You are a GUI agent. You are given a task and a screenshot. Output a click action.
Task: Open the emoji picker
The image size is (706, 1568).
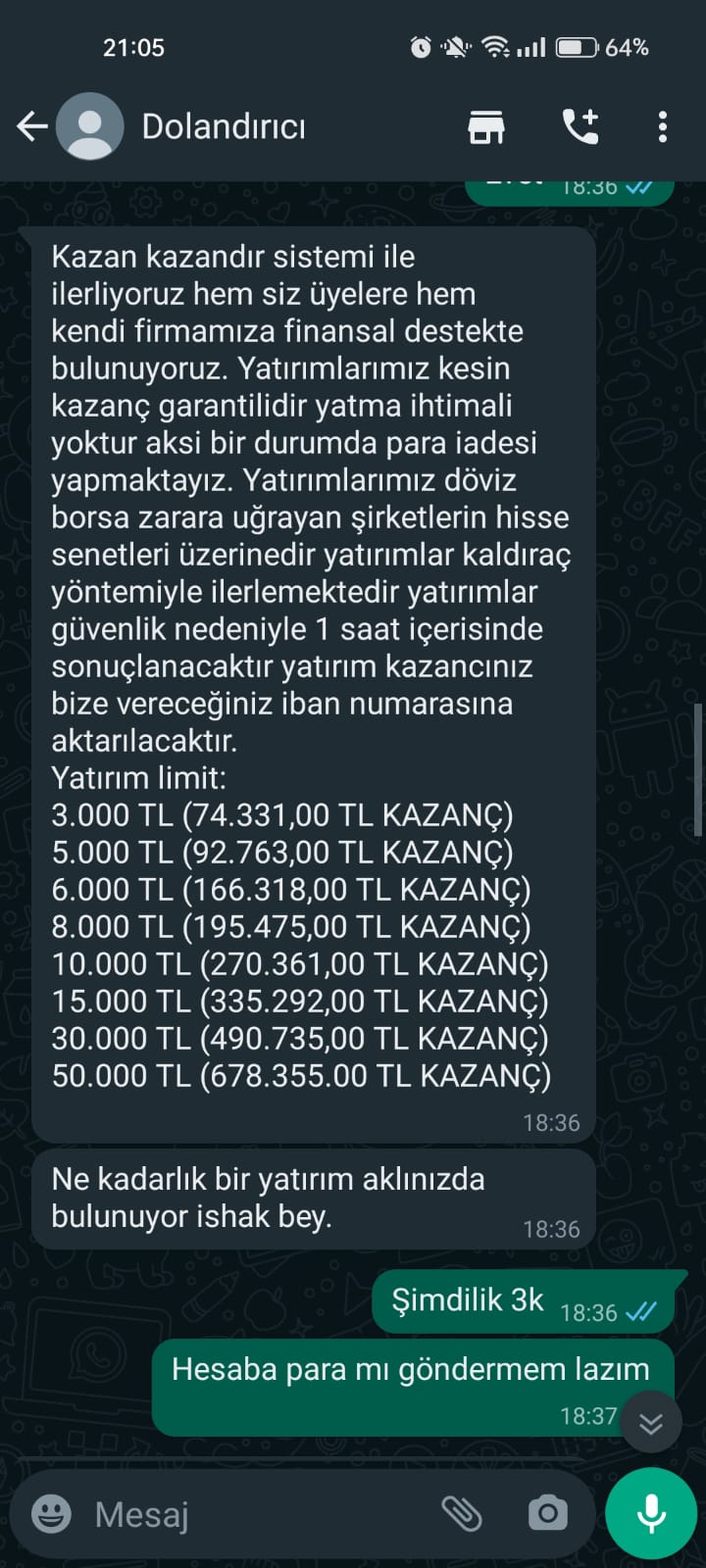[x=51, y=1514]
